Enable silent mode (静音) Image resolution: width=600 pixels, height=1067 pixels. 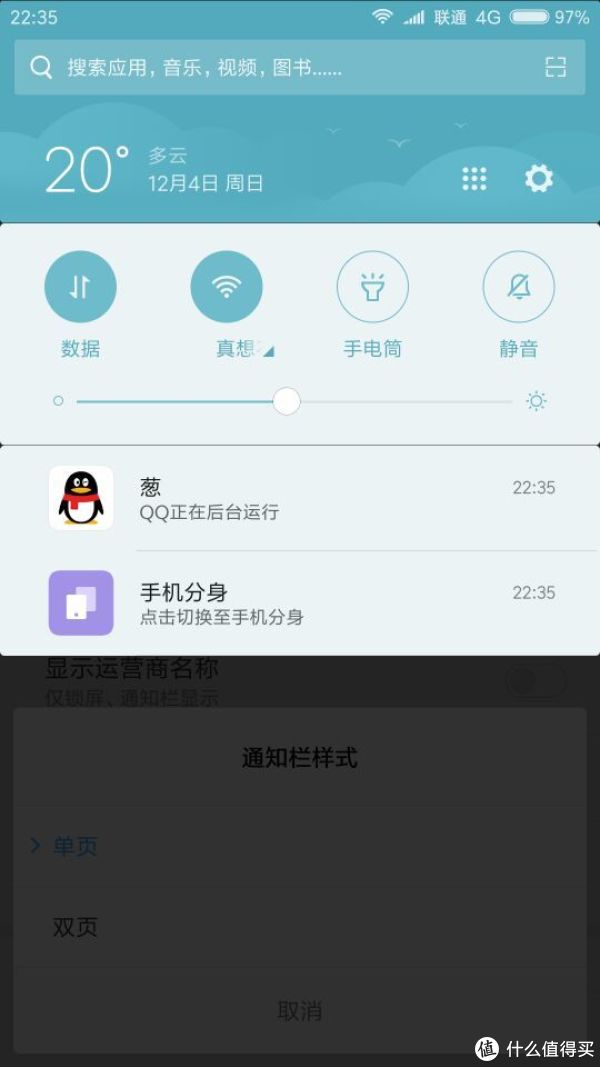(x=518, y=287)
